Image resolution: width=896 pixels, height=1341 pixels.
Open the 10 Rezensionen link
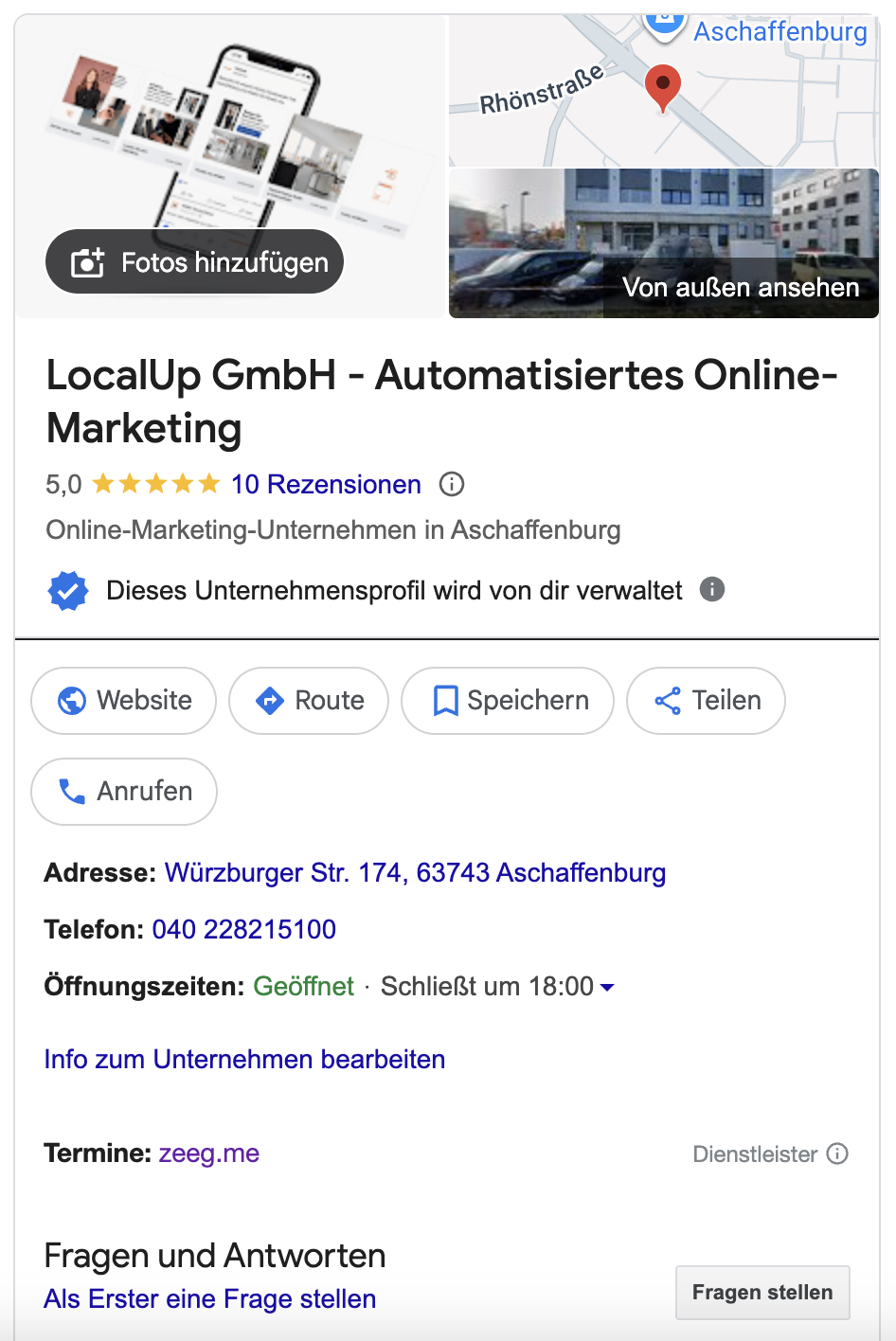click(326, 485)
